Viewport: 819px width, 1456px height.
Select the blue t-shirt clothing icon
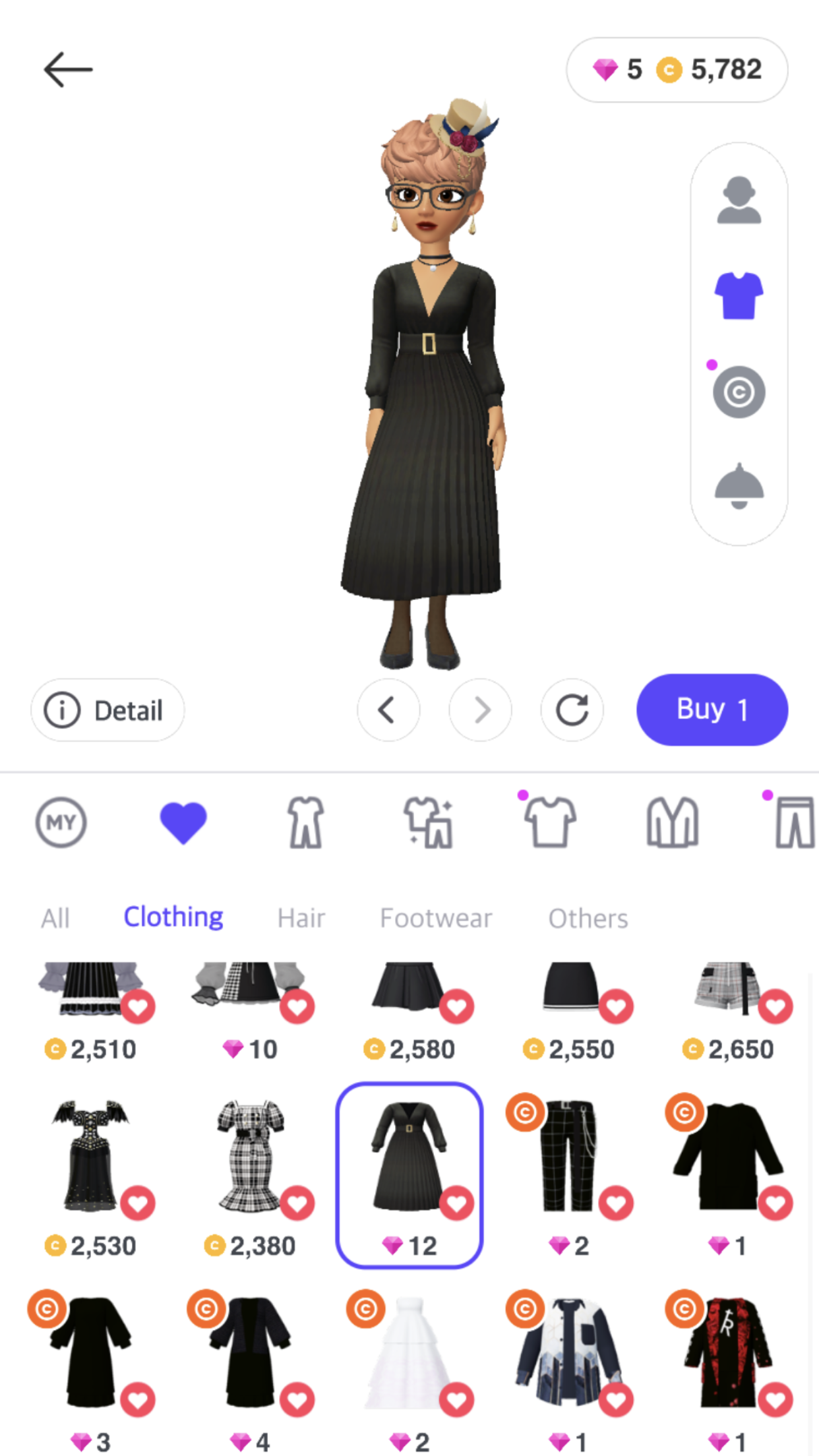coord(739,295)
